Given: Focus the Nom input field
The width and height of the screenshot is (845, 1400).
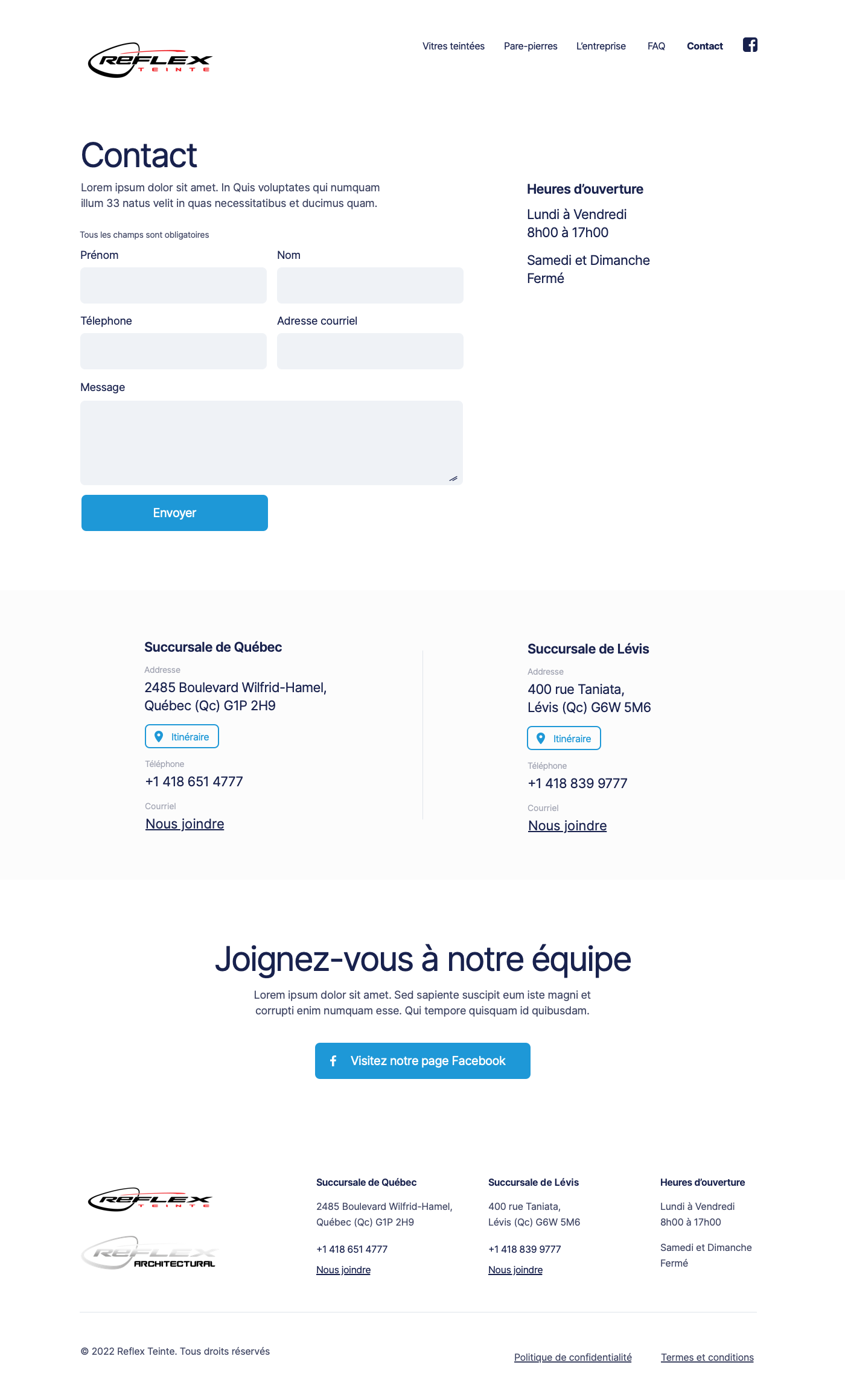Looking at the screenshot, I should click(370, 285).
